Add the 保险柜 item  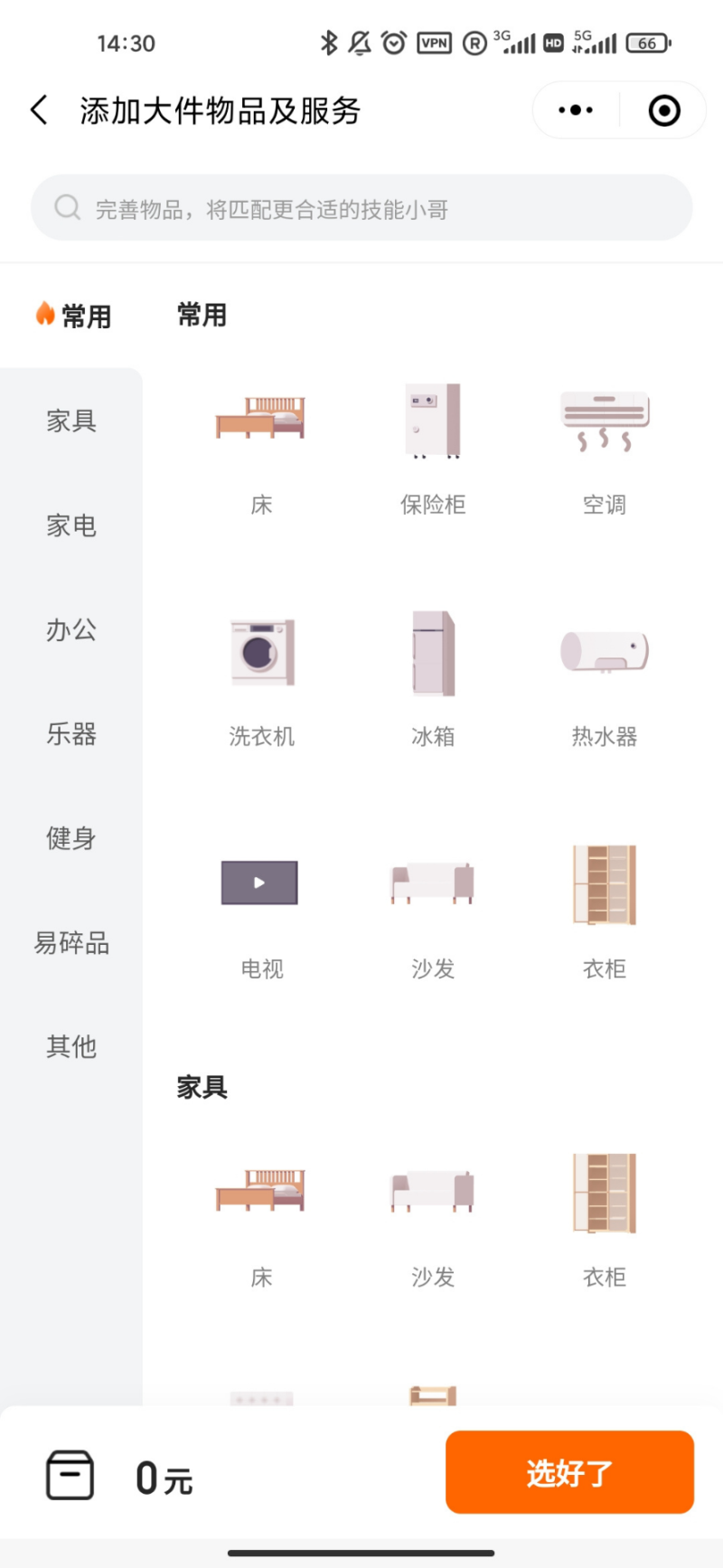[433, 443]
